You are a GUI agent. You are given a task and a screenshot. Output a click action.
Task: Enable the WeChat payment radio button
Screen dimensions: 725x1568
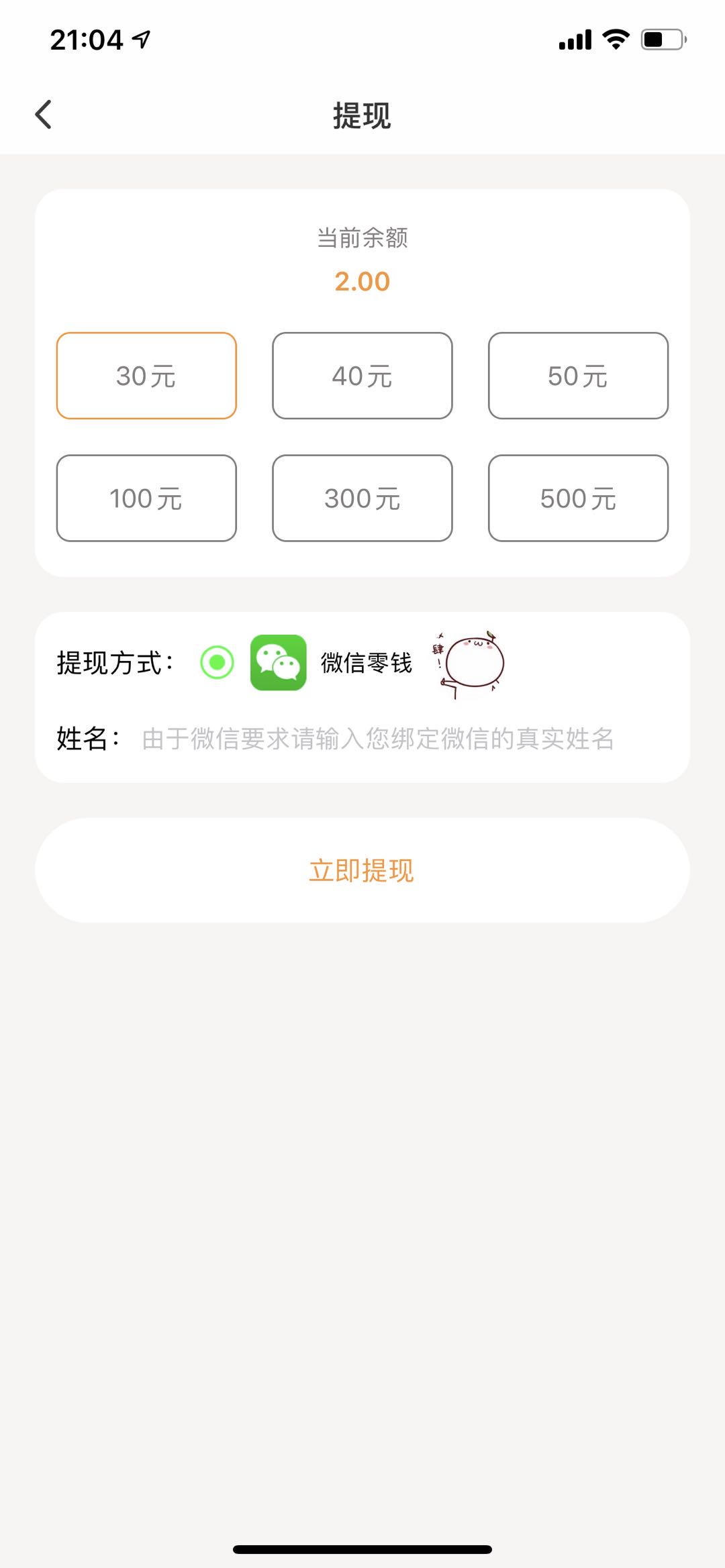point(215,663)
